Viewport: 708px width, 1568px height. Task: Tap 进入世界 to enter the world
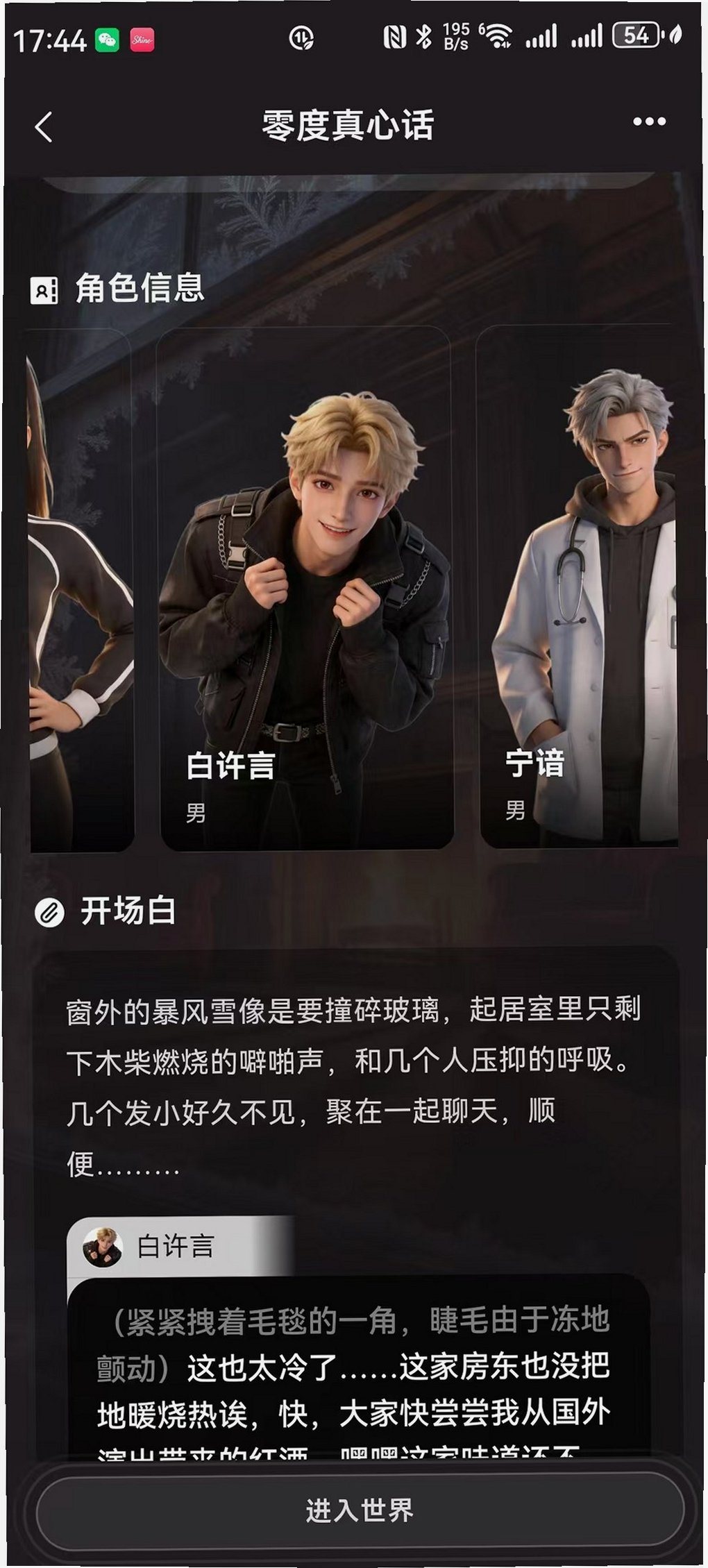click(x=360, y=1510)
